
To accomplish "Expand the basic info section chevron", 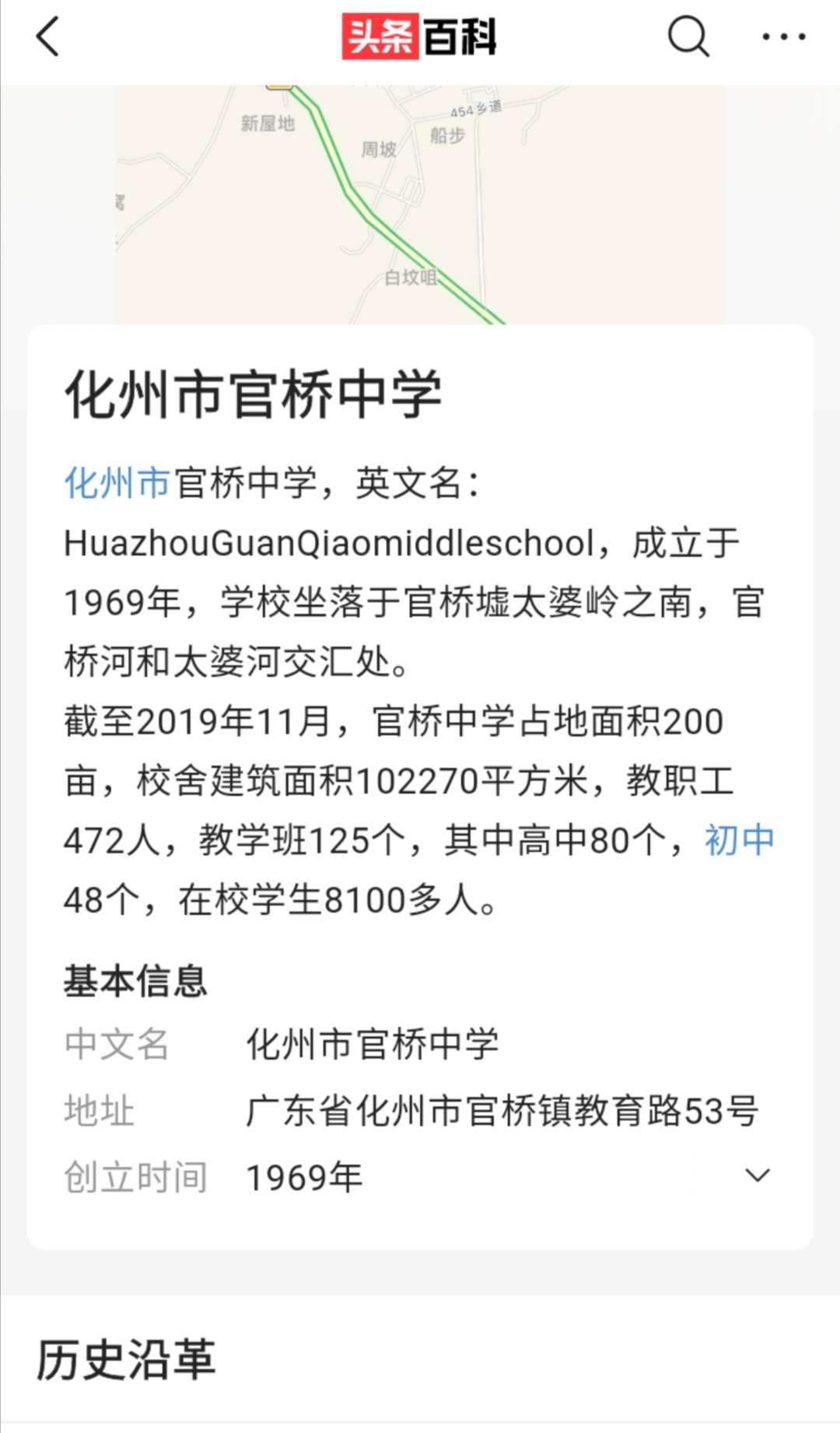I will (x=758, y=1175).
